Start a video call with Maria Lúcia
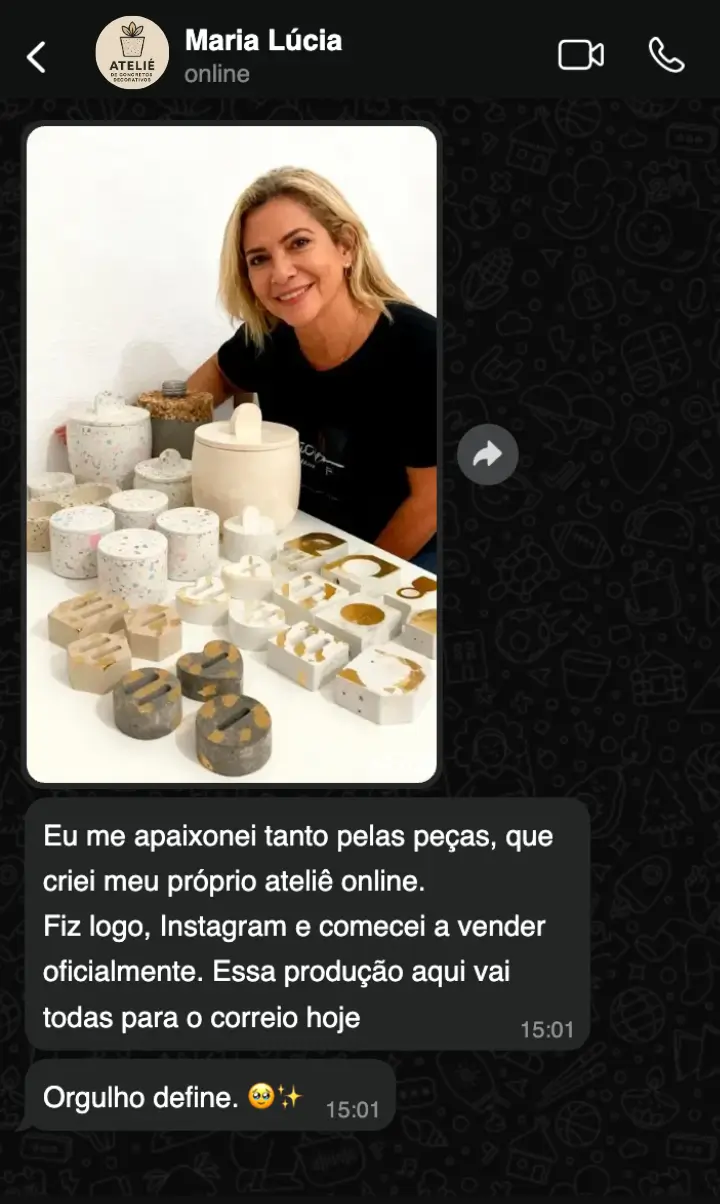The image size is (720, 1204). (x=580, y=55)
